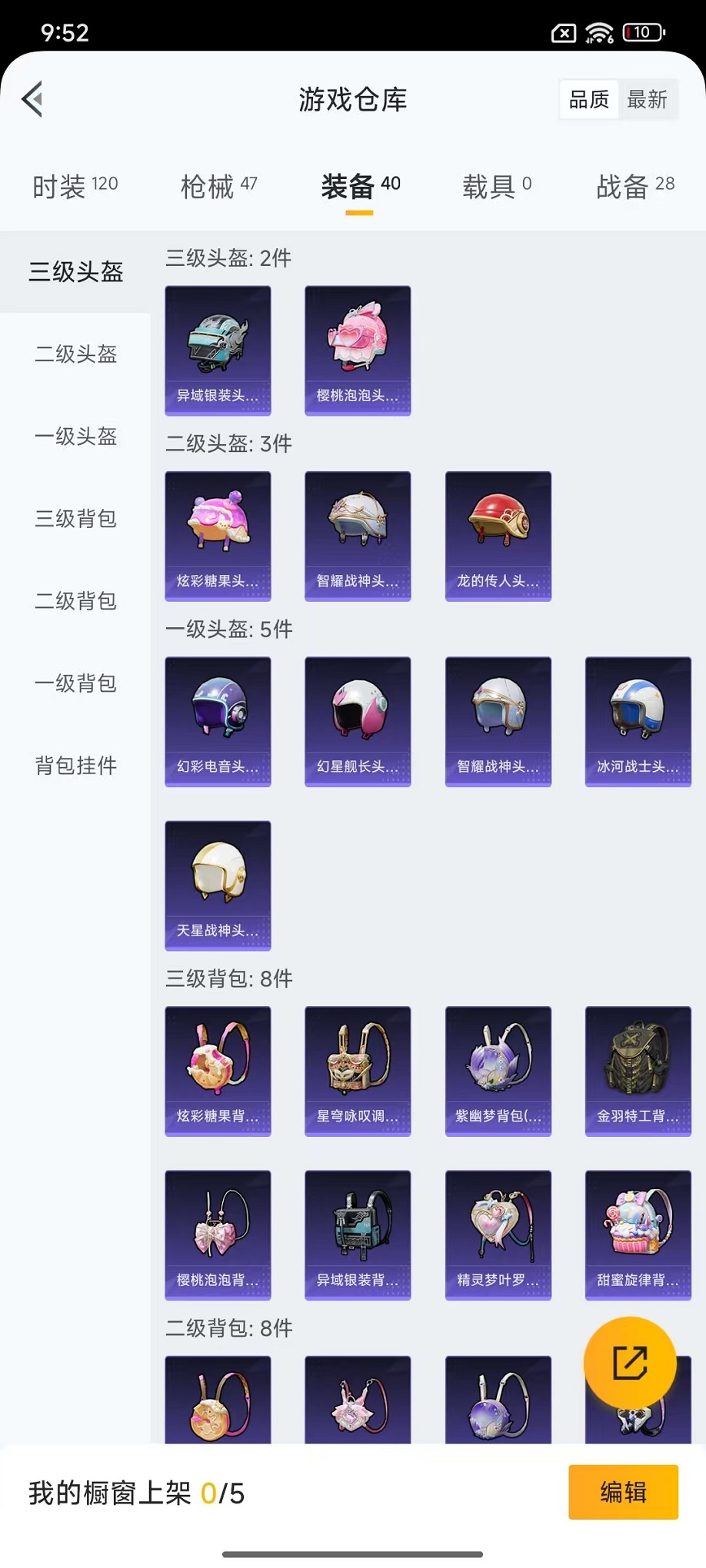Open 背包挂件 category
This screenshot has height=1568, width=706.
75,766
